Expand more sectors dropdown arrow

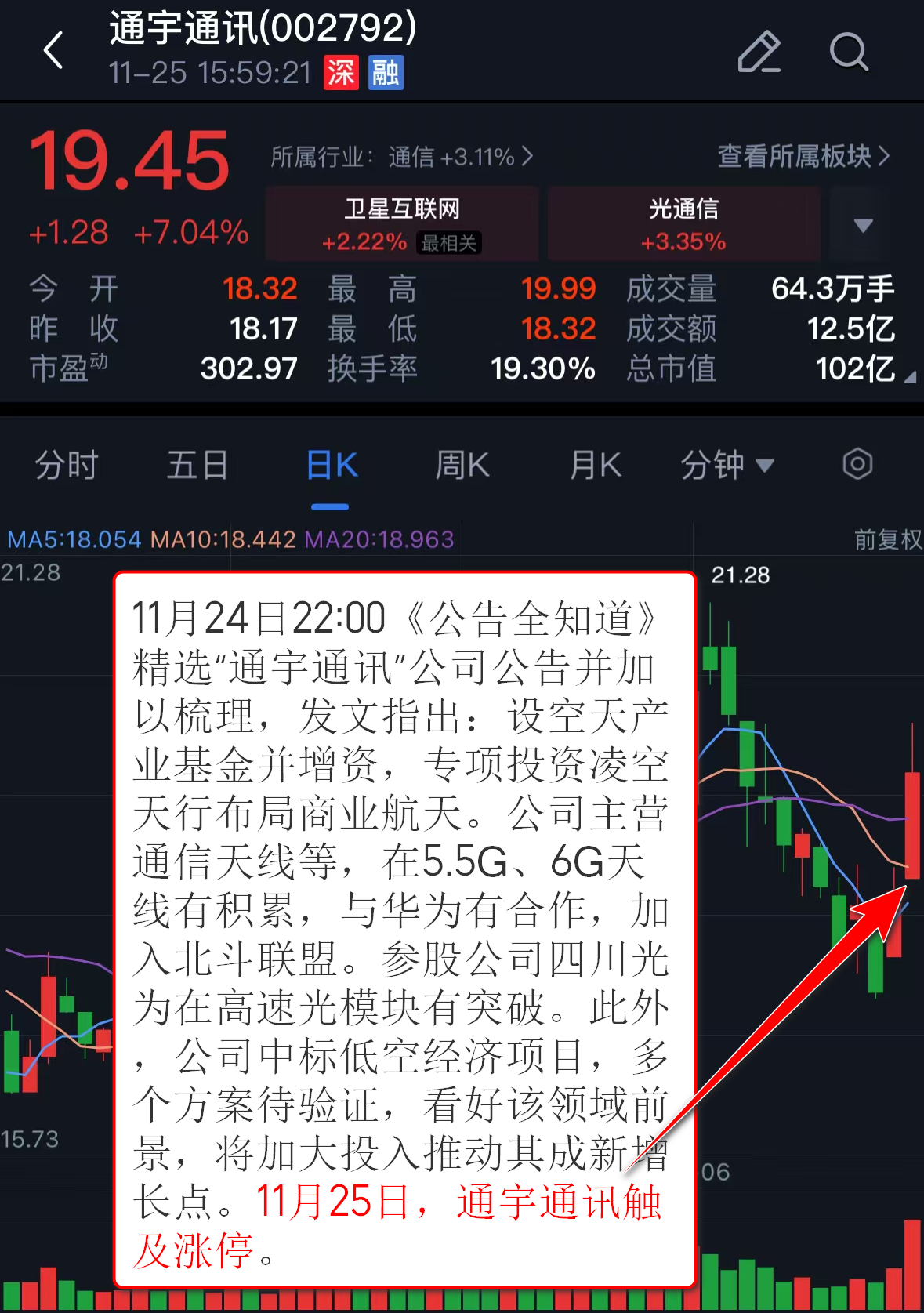(863, 226)
